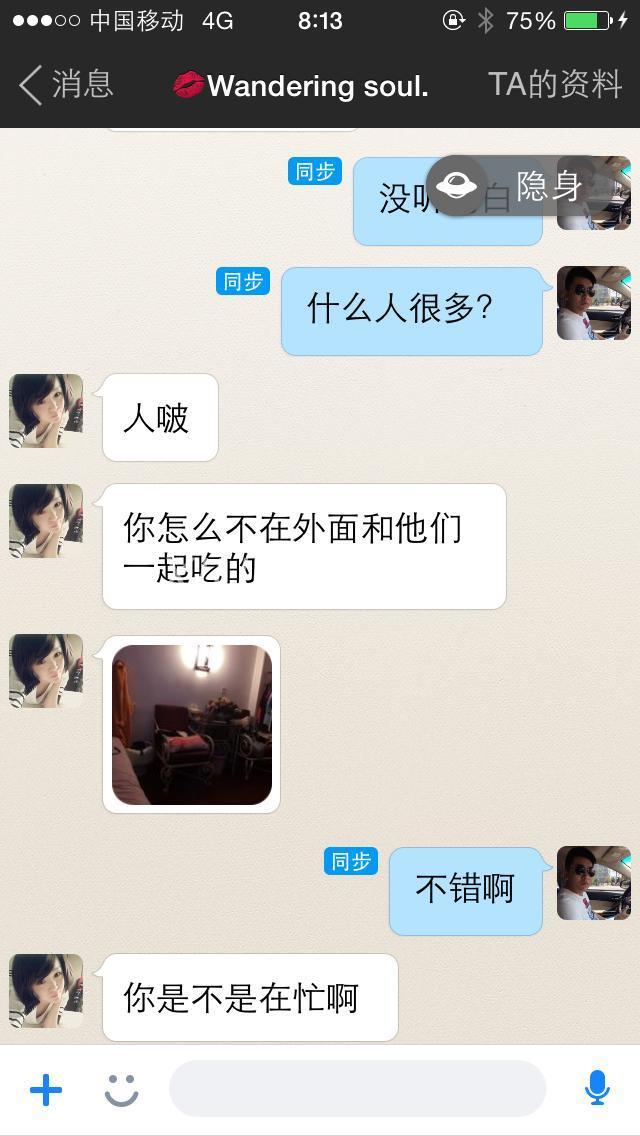Open the emoji smiley picker
Screen dimensions: 640x1136
coord(122,1090)
